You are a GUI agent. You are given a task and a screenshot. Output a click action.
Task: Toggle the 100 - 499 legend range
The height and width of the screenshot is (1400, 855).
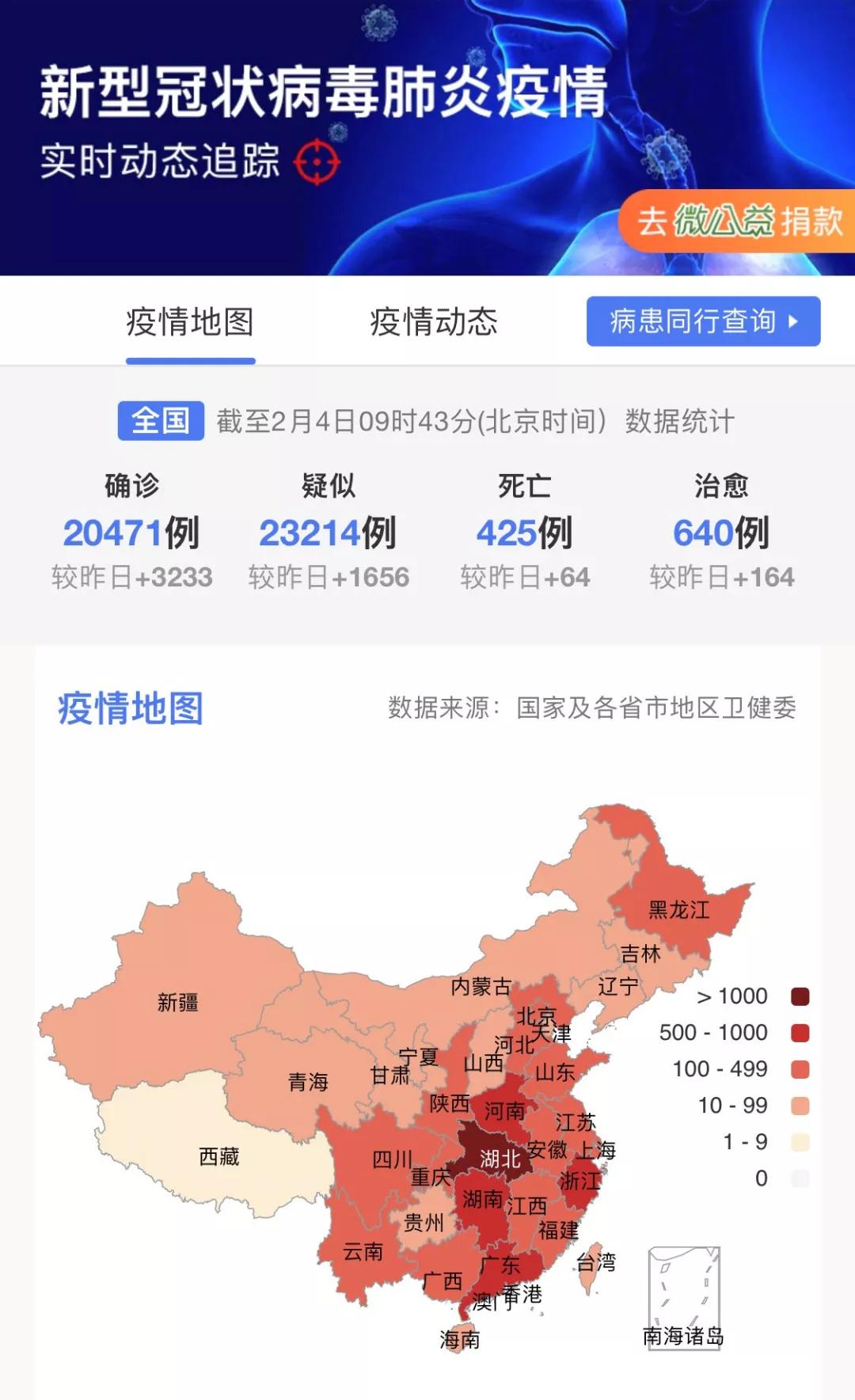click(x=740, y=1069)
